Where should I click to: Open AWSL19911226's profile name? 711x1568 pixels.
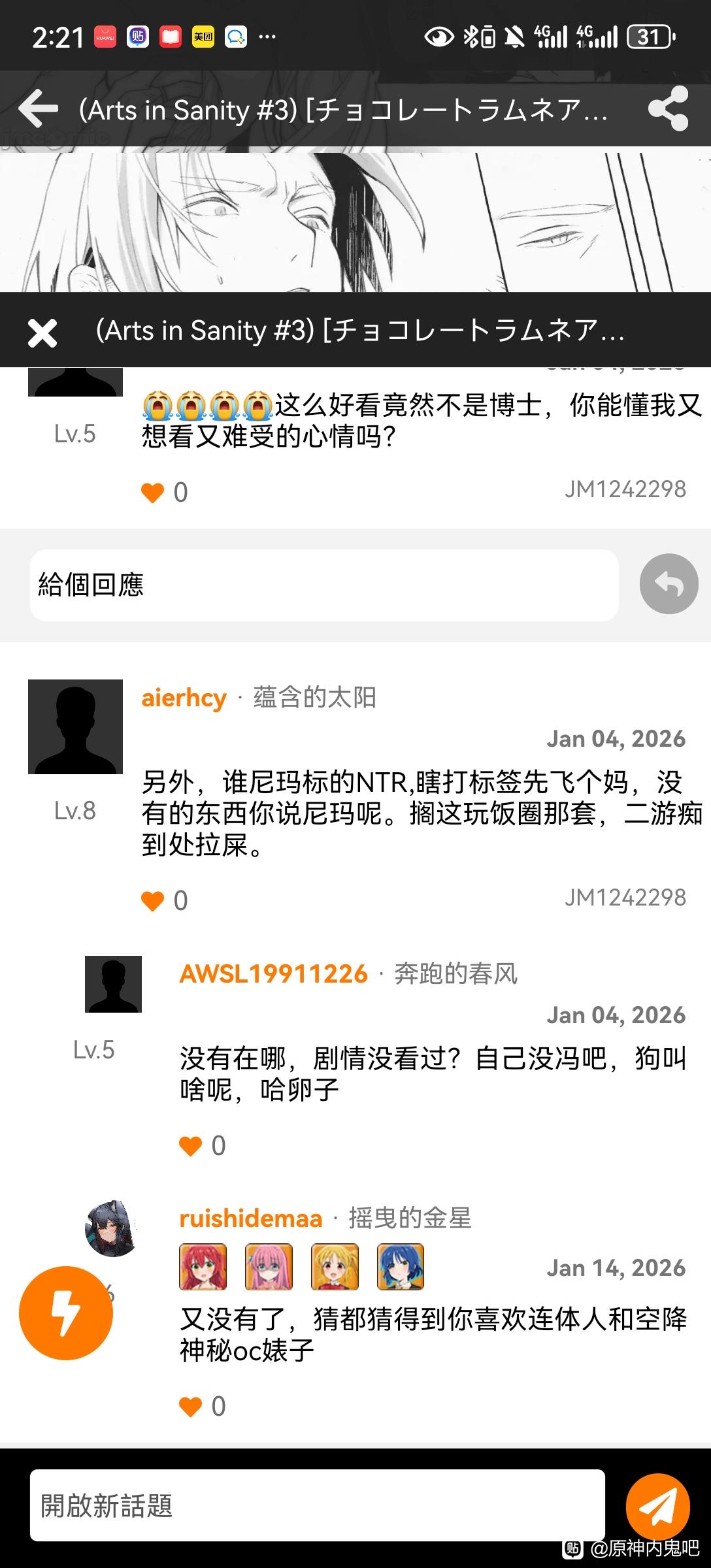tap(273, 974)
